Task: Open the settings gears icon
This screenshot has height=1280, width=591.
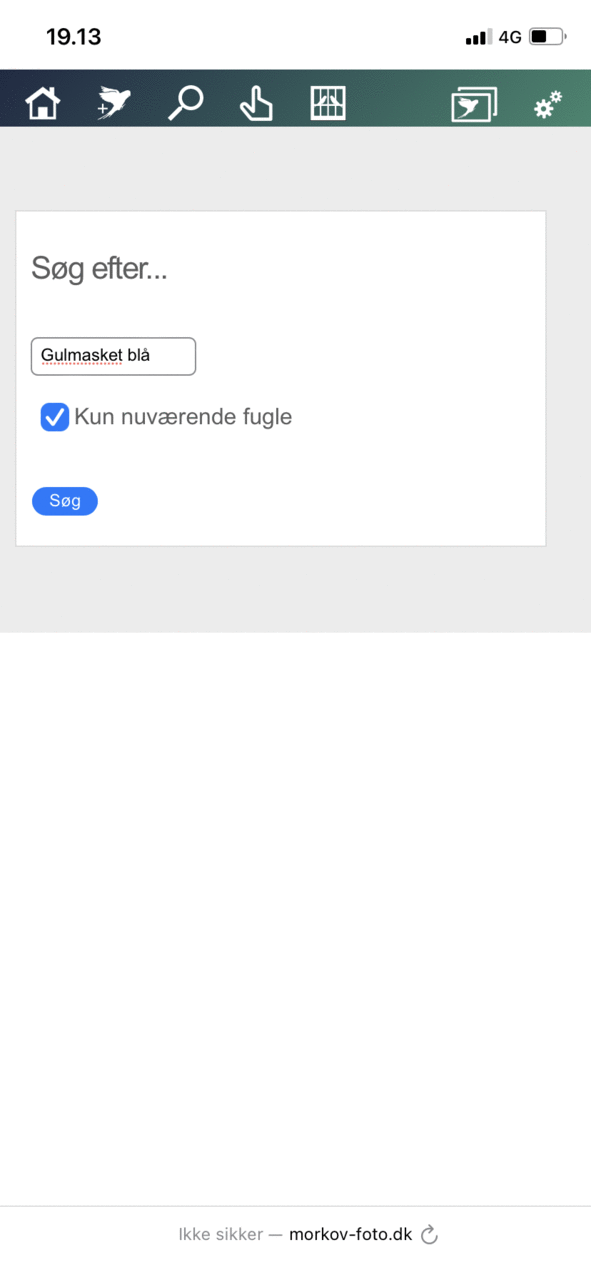Action: tap(547, 104)
